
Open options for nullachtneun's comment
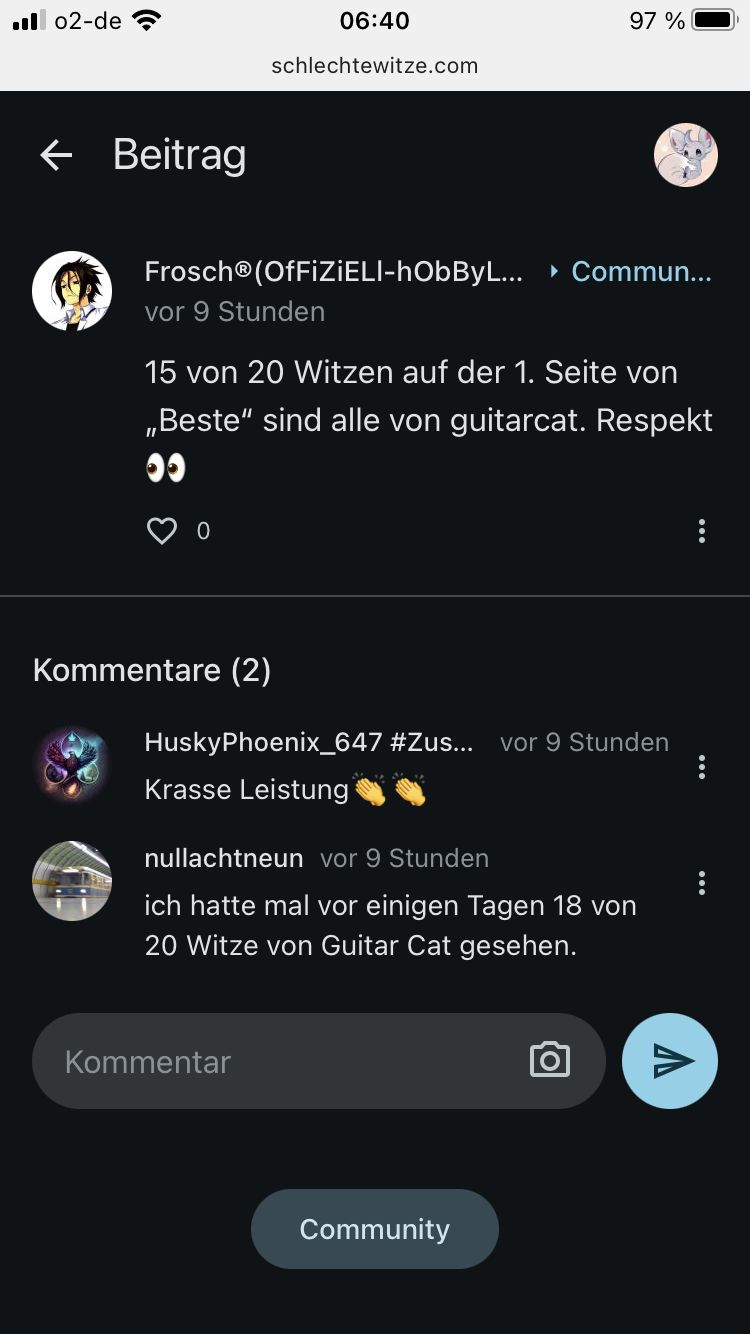point(702,883)
